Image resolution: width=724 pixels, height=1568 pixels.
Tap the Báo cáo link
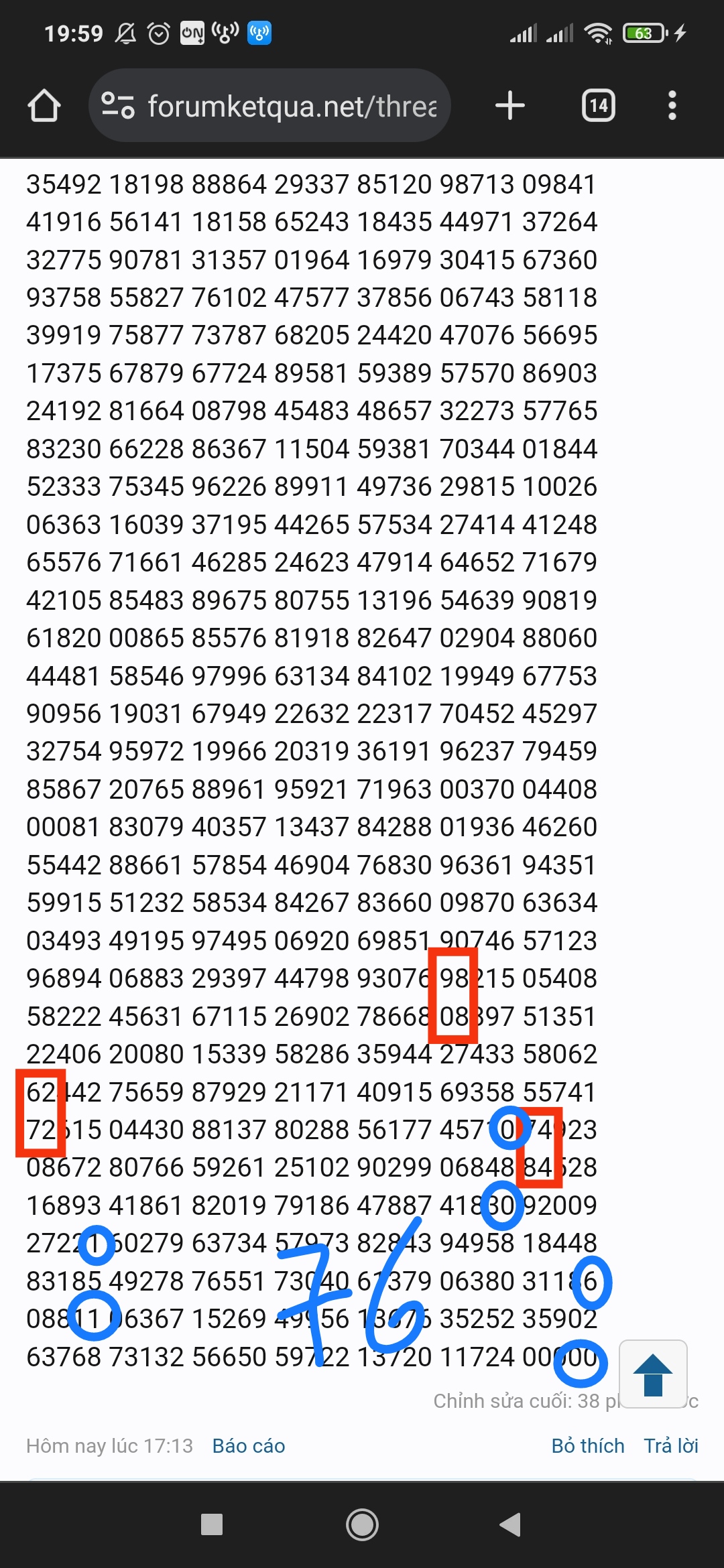coord(249,1446)
